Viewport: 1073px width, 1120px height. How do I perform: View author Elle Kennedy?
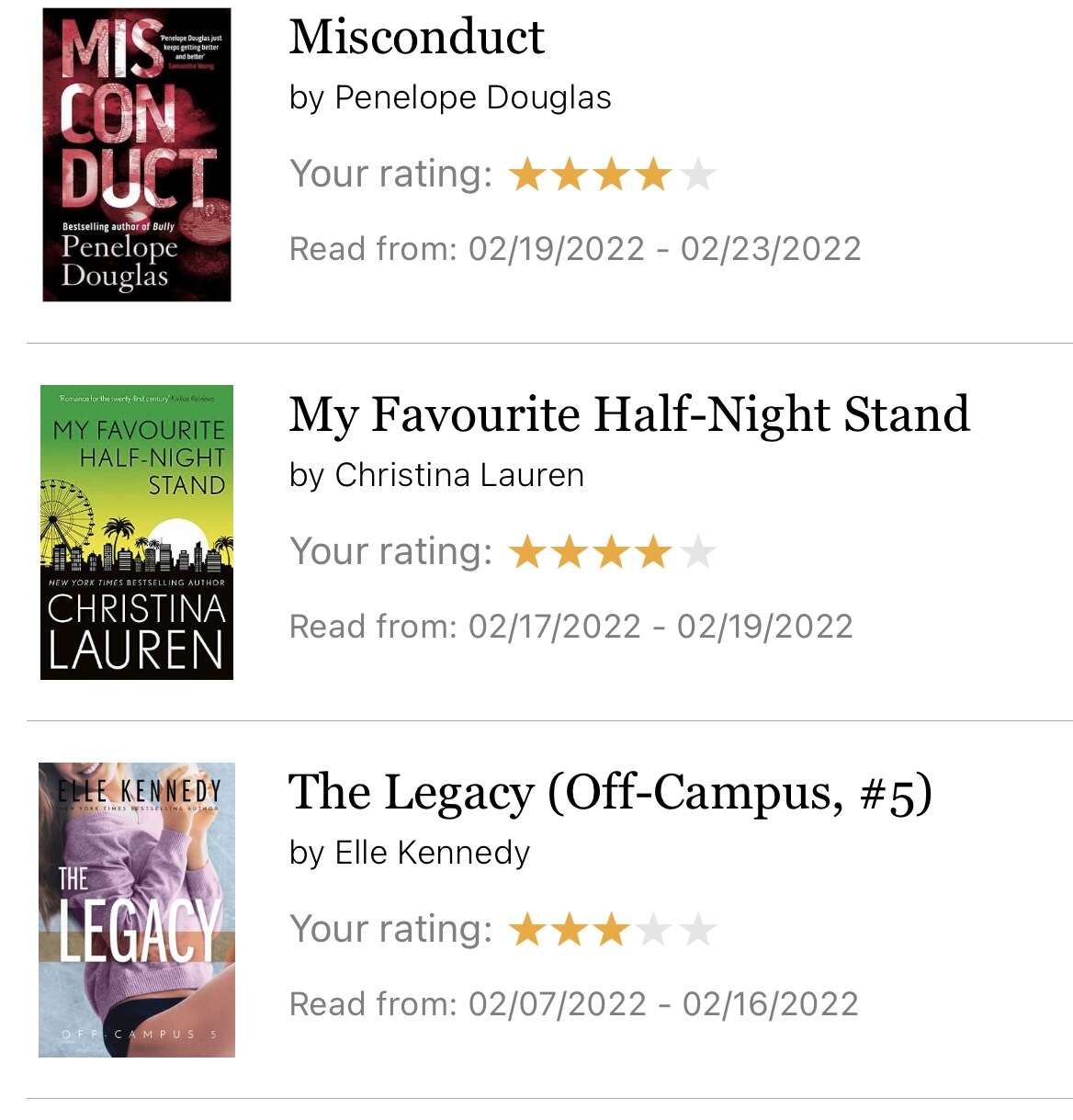(432, 853)
